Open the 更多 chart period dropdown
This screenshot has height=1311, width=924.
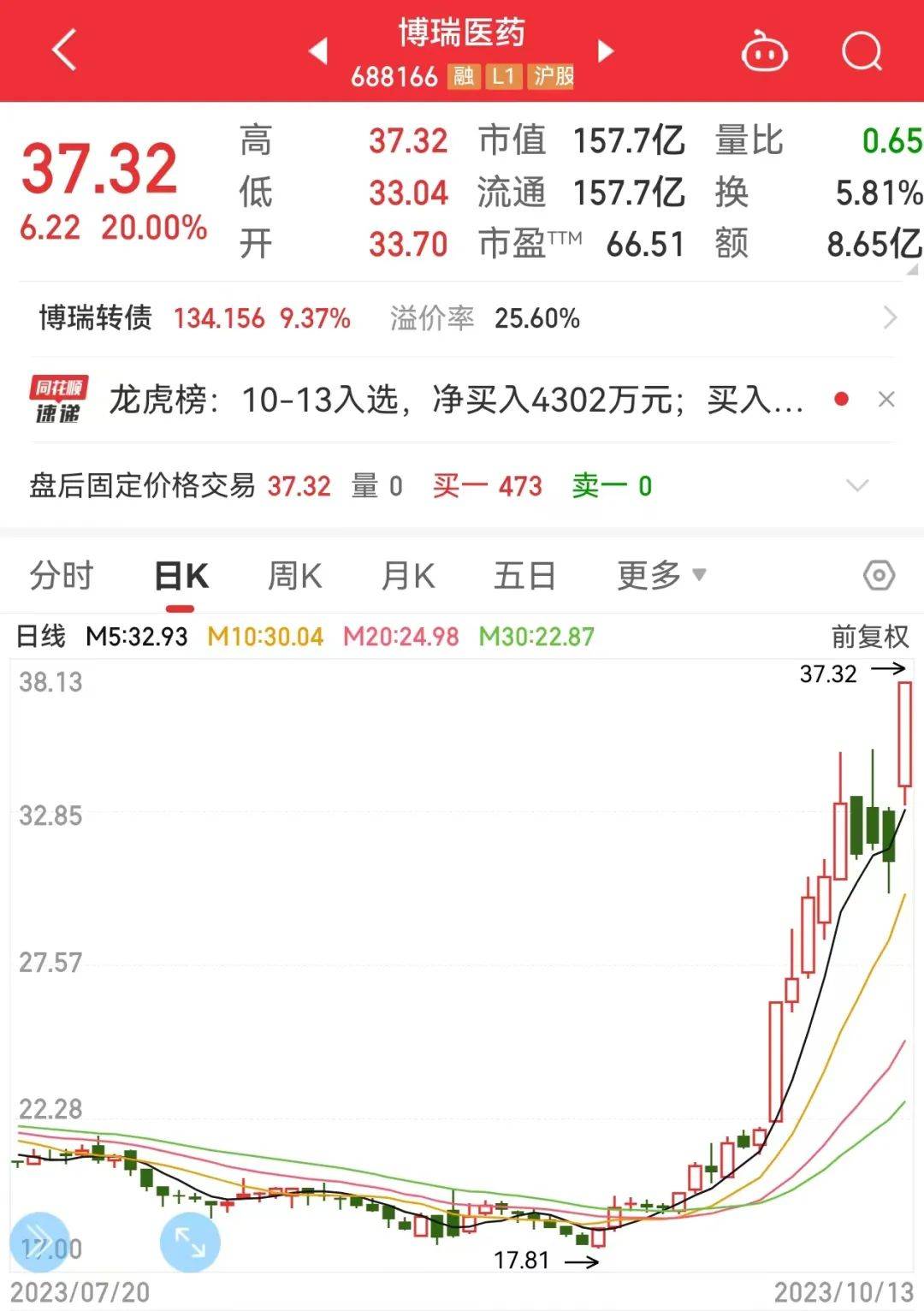660,576
